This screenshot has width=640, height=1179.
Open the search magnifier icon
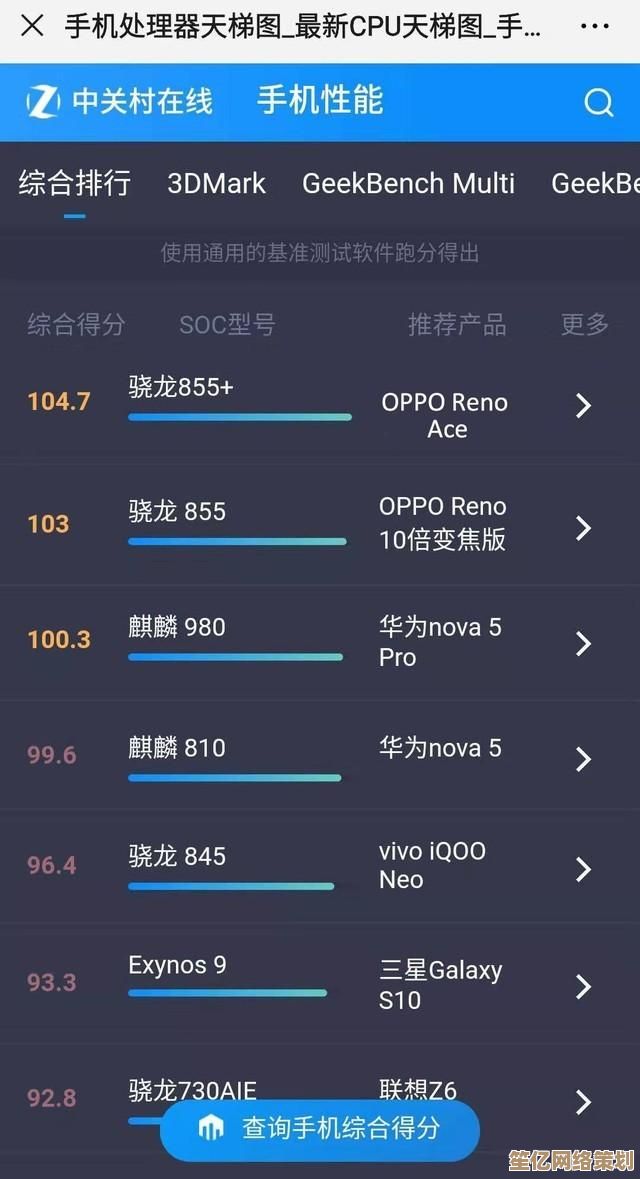coord(598,102)
